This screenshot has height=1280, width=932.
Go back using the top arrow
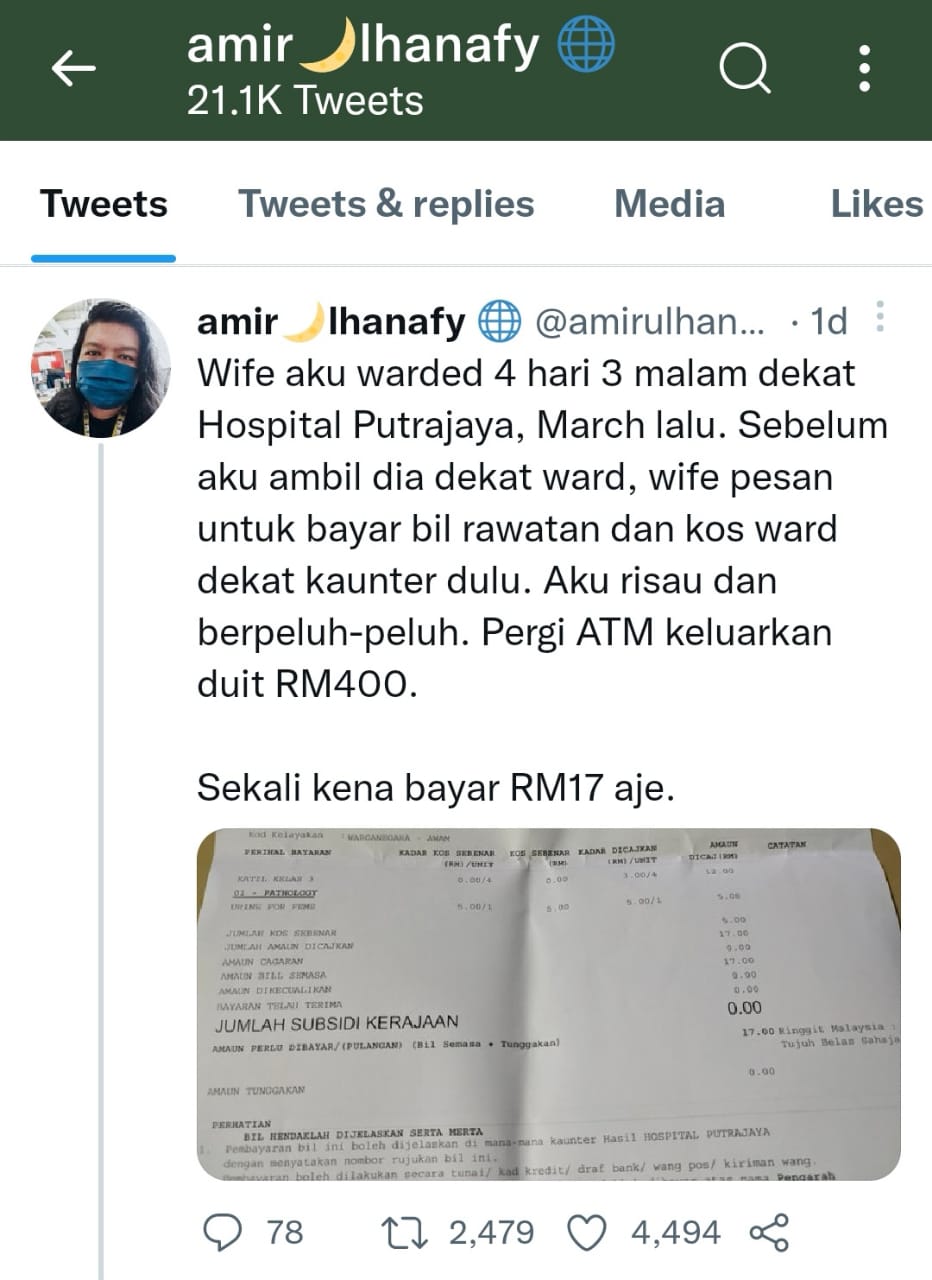pyautogui.click(x=73, y=69)
